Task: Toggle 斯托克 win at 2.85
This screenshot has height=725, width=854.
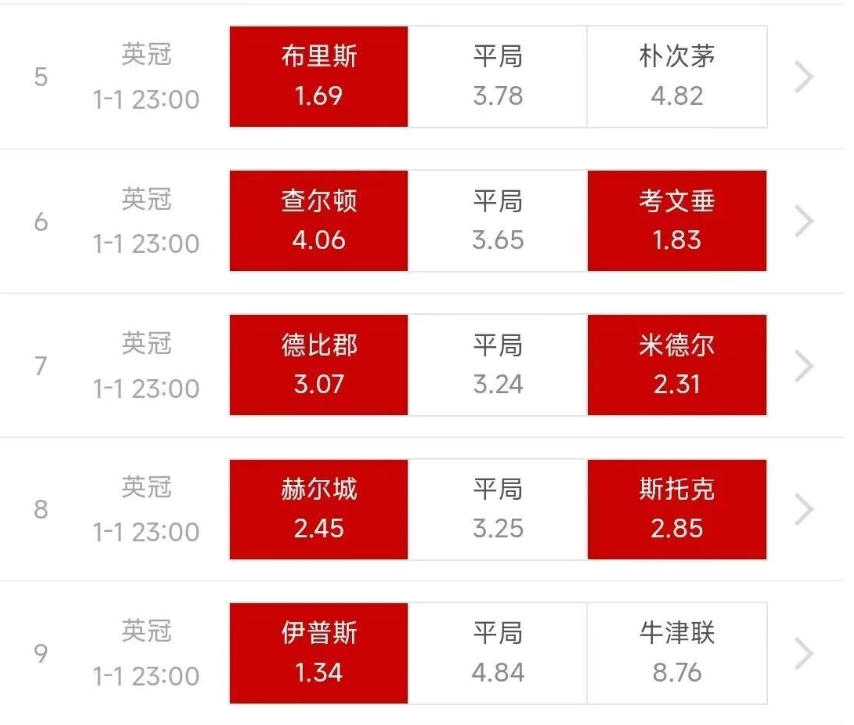Action: point(677,509)
